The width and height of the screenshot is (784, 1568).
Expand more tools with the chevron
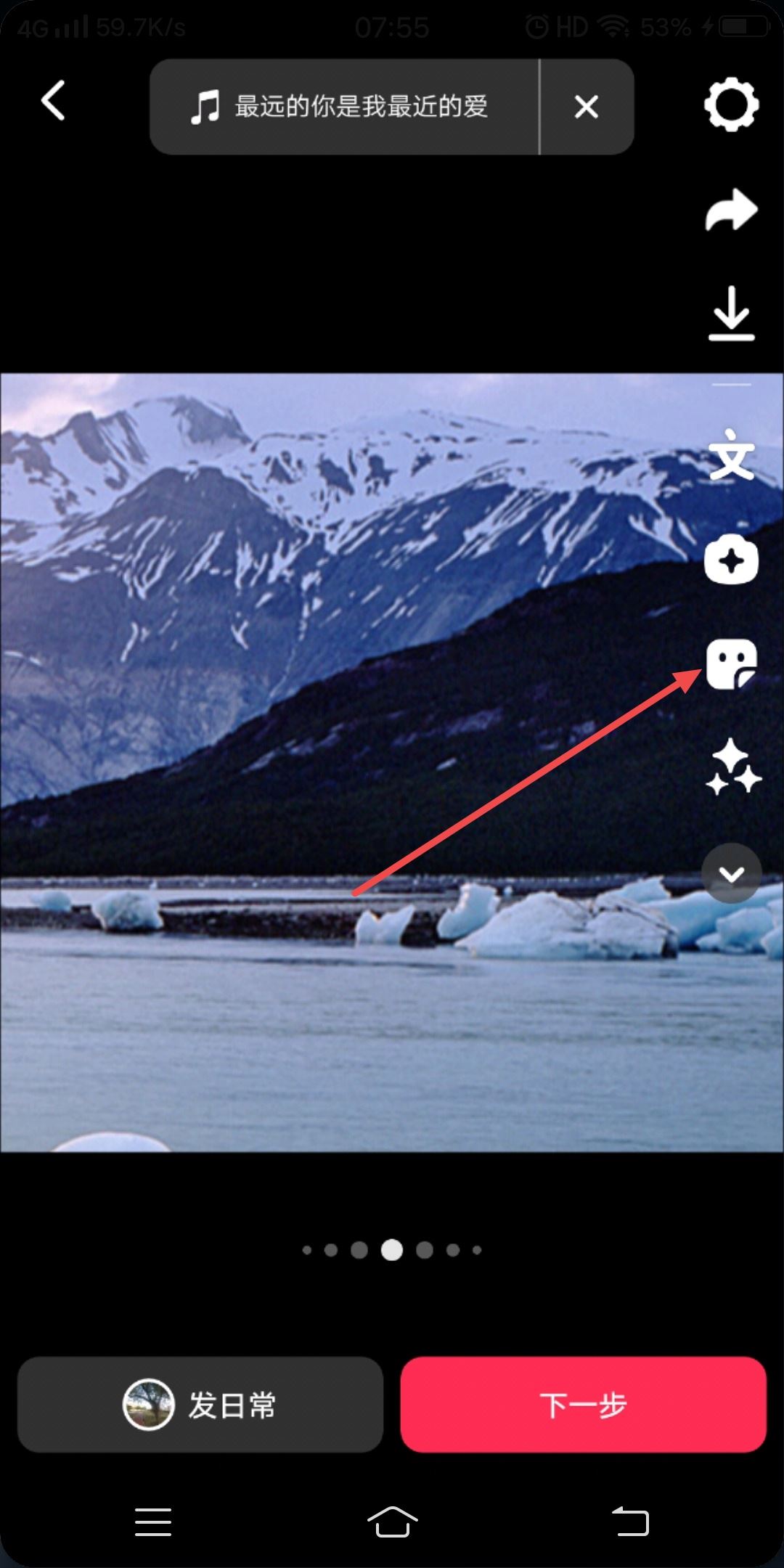pos(731,873)
